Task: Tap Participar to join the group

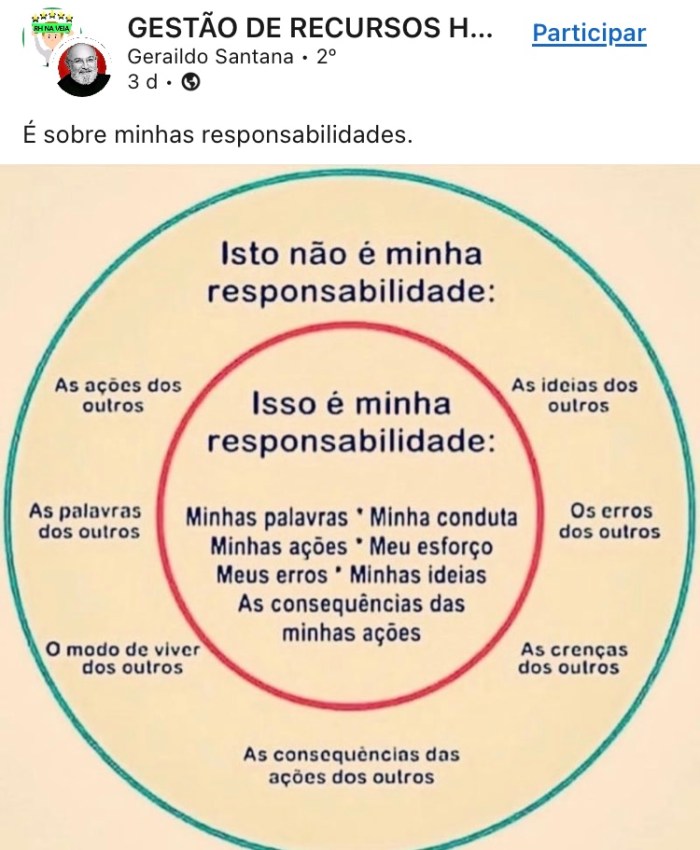Action: pyautogui.click(x=589, y=33)
